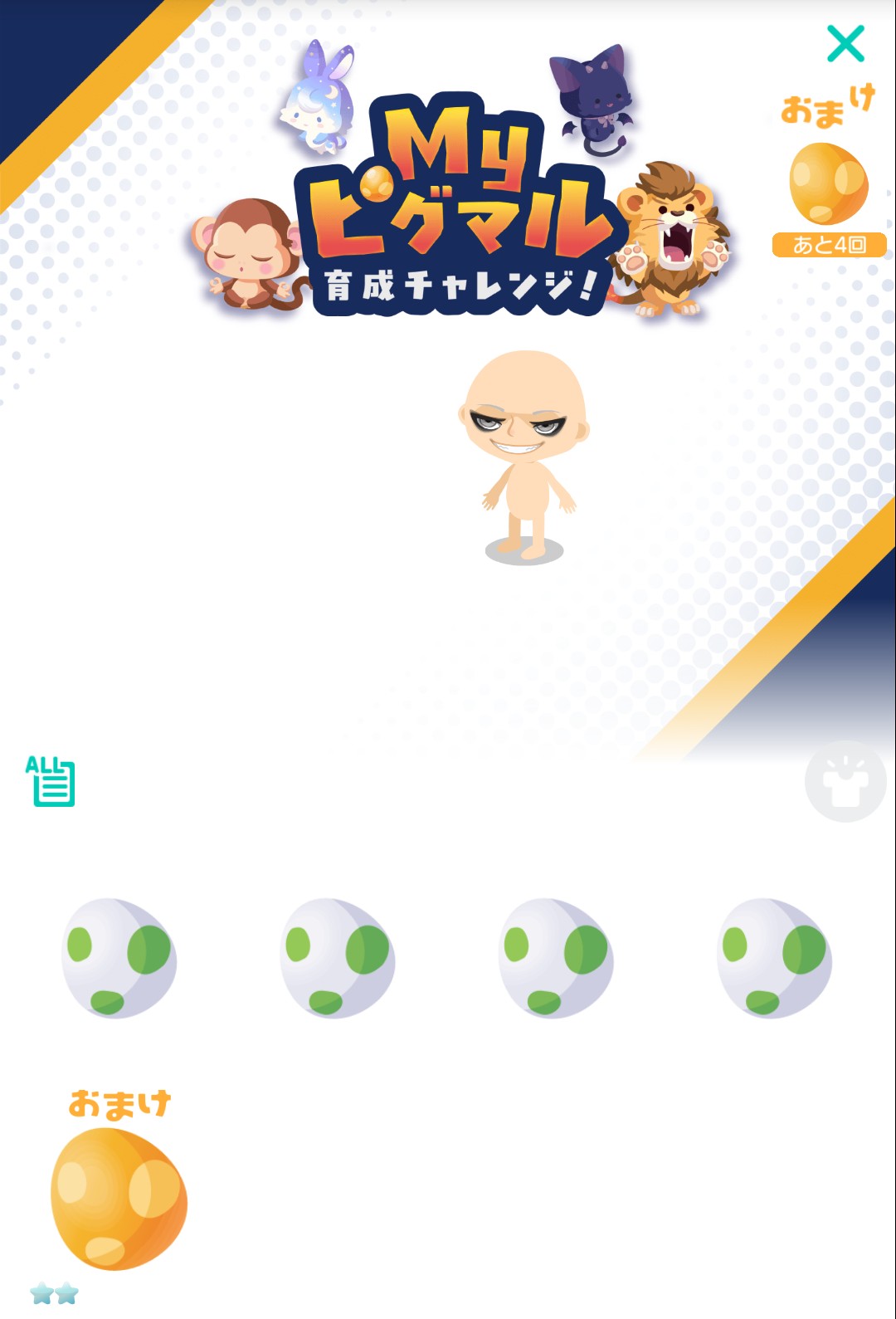Tap the gray shirt outfit icon
896x1319 pixels.
tap(845, 781)
